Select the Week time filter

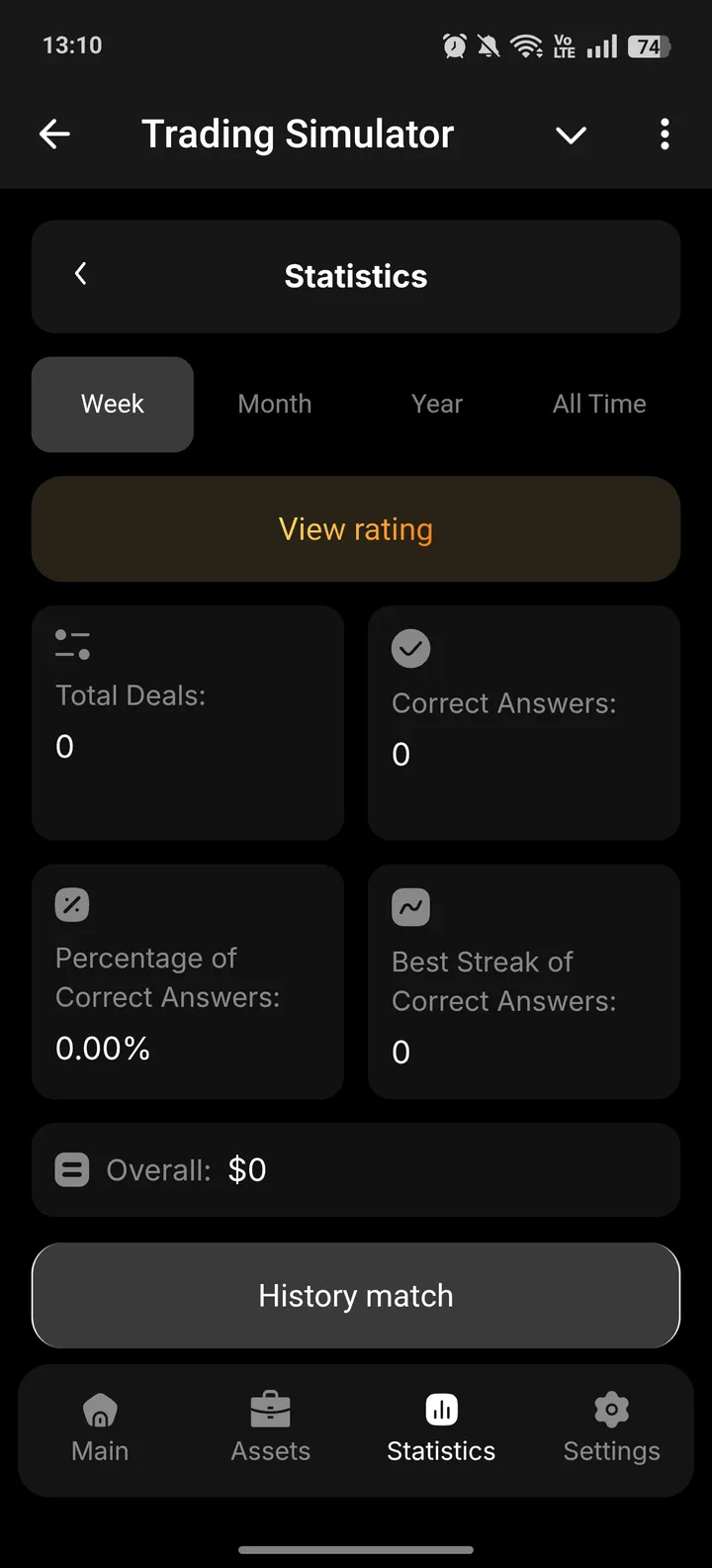tap(112, 404)
